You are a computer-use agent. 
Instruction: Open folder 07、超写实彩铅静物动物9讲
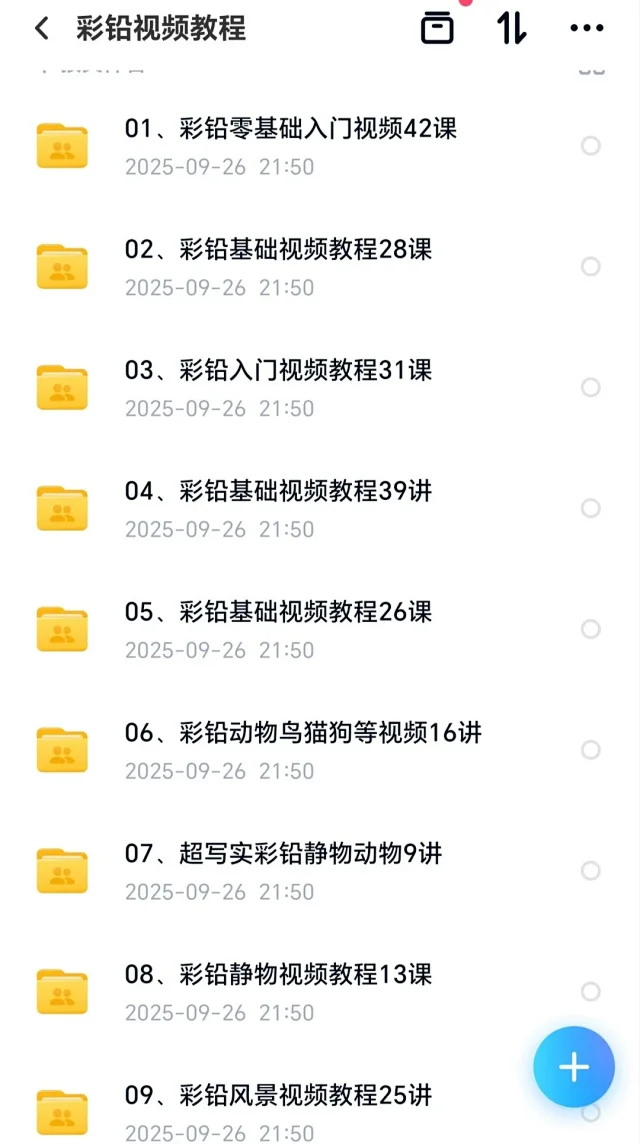tap(283, 855)
